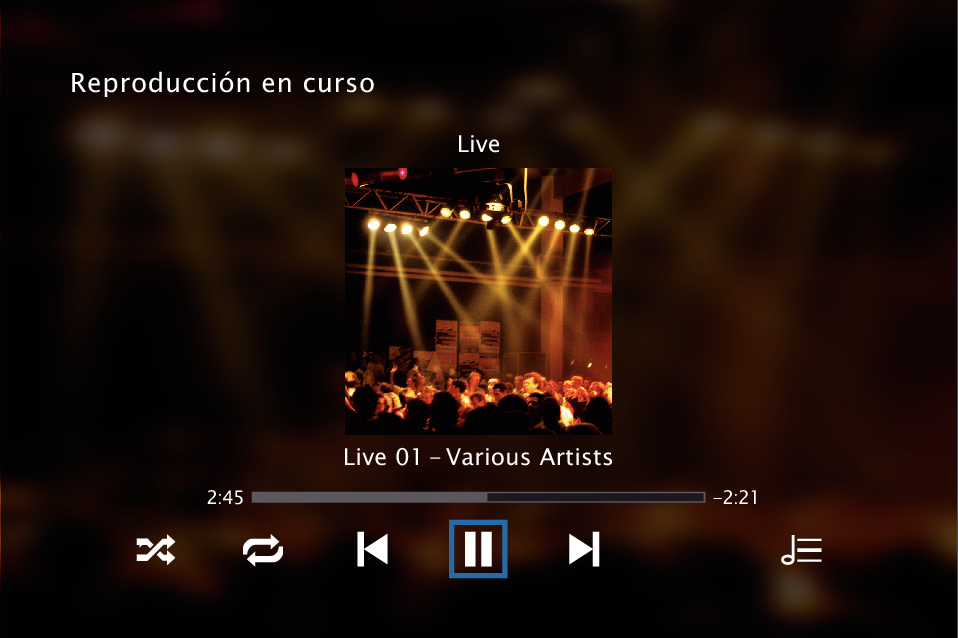The height and width of the screenshot is (638, 958).
Task: Pause the current song
Action: (x=478, y=549)
